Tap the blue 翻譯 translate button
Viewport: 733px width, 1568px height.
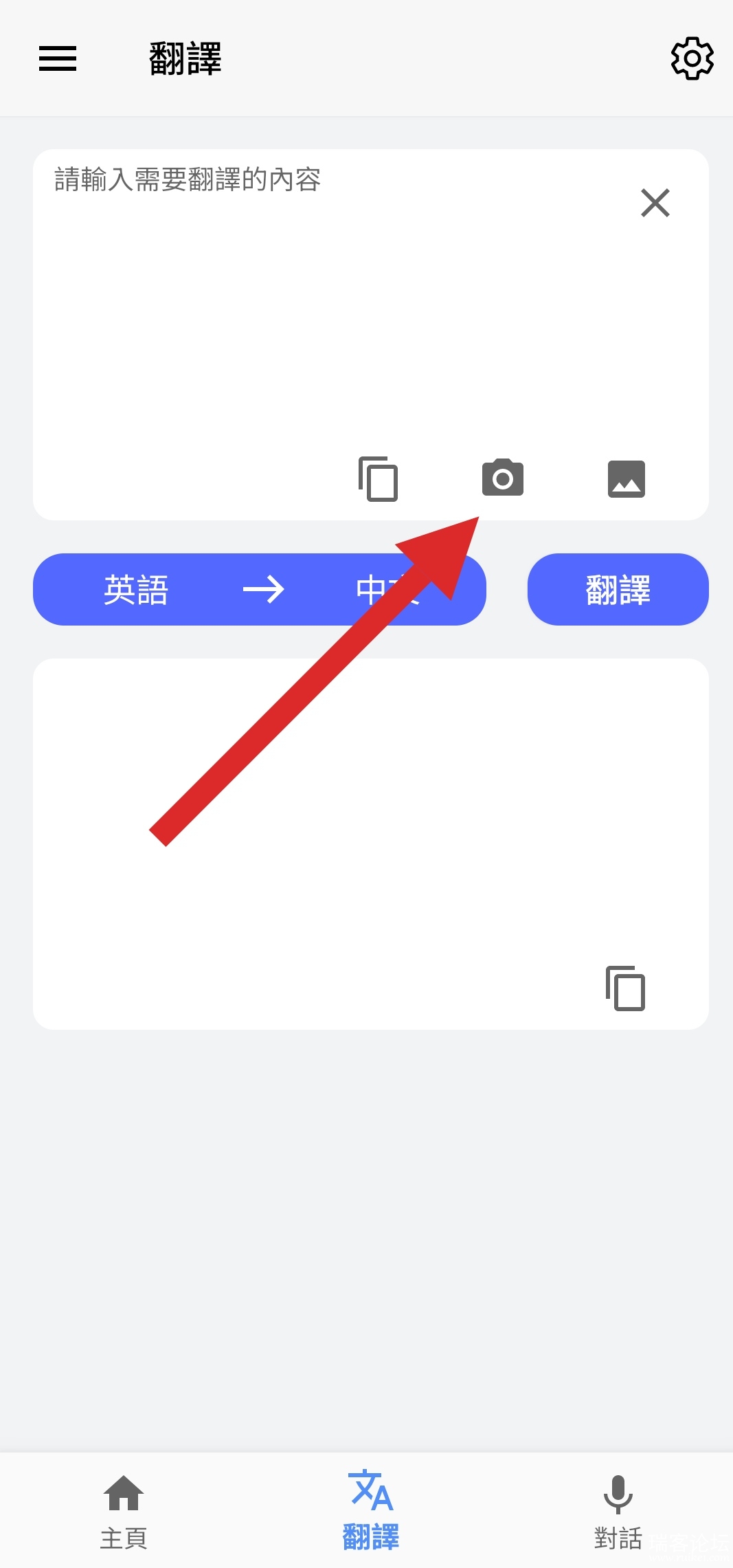(x=618, y=590)
